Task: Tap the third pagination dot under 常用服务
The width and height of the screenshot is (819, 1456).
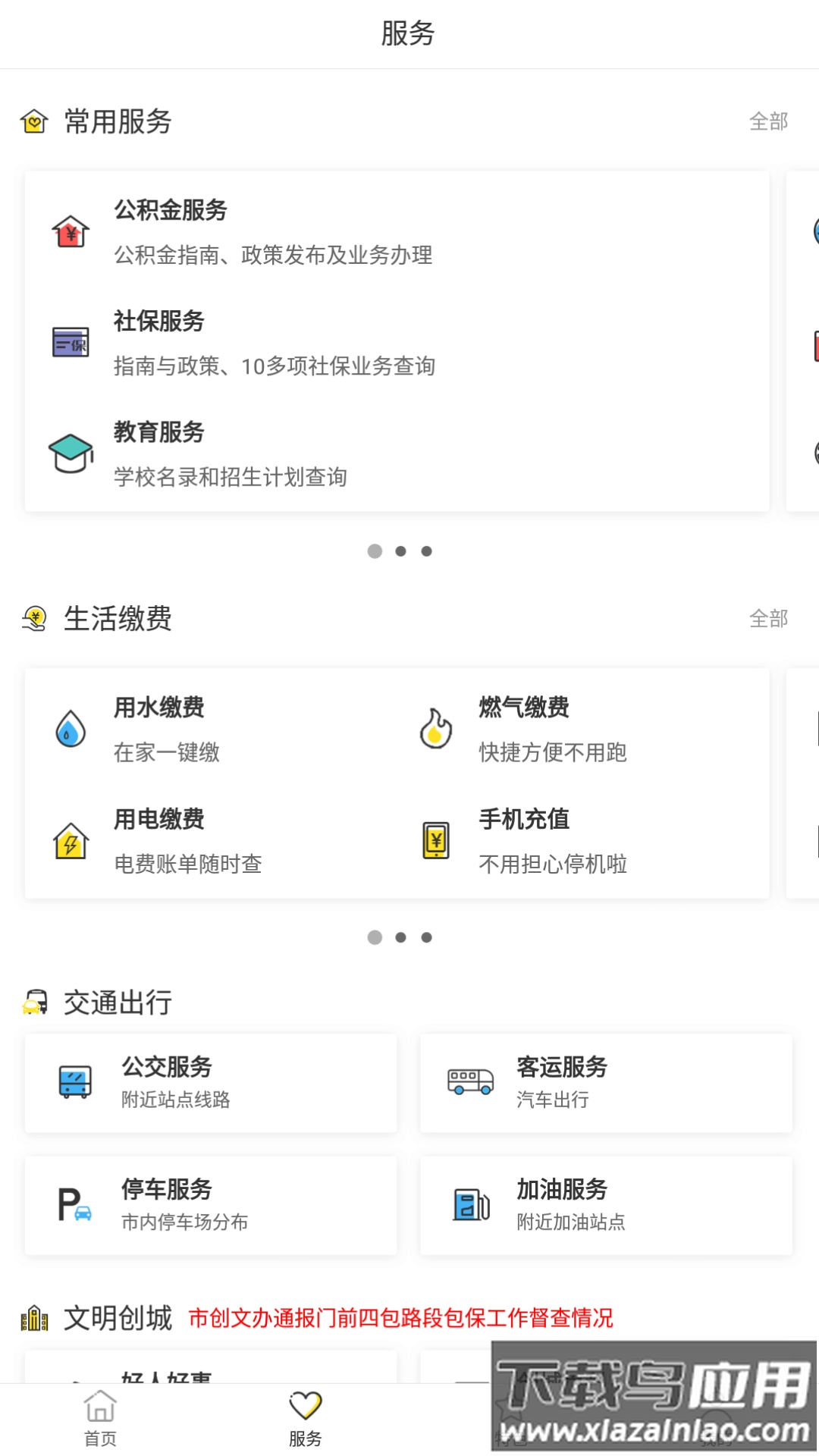Action: (x=428, y=551)
